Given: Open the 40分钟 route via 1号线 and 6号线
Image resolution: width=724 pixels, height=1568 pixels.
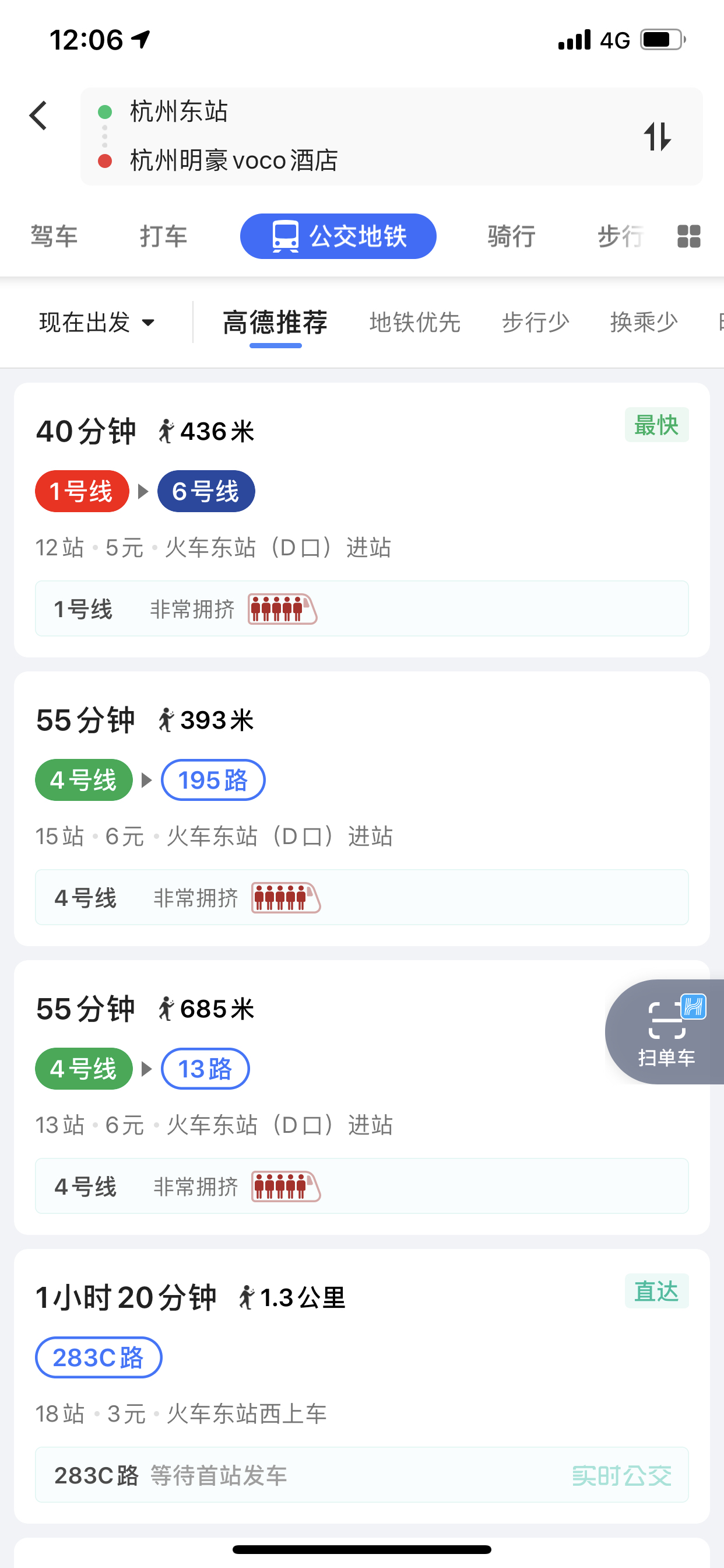Looking at the screenshot, I should click(361, 519).
